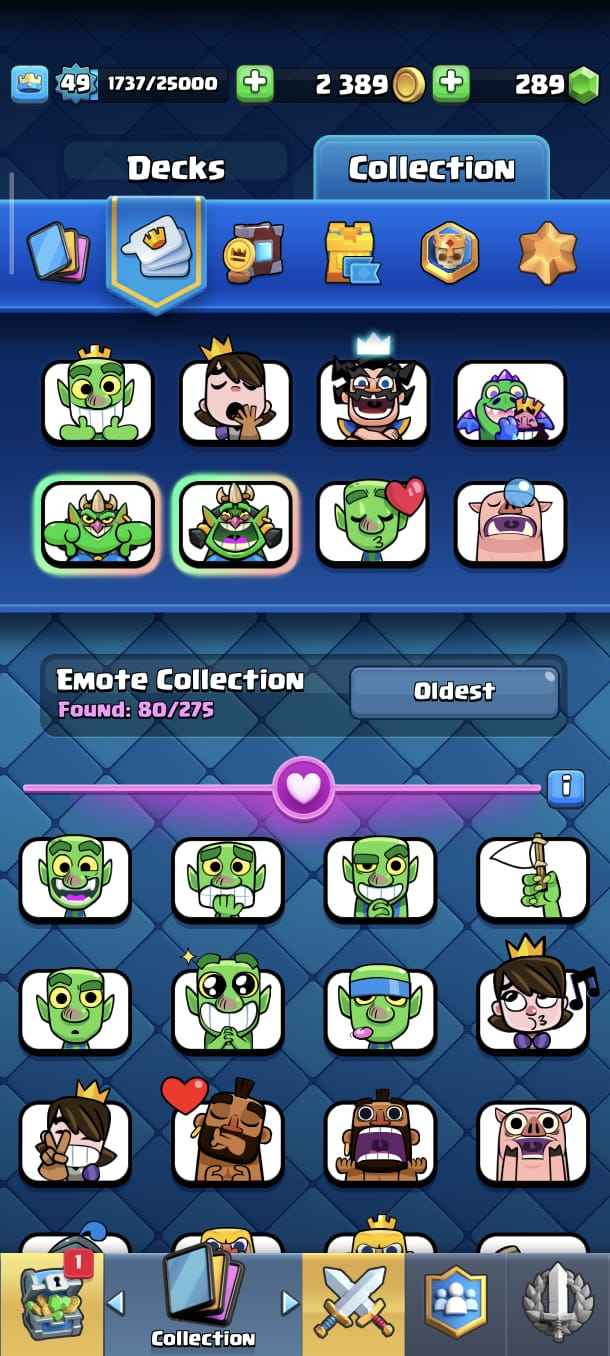Add gold with the plus button
The width and height of the screenshot is (610, 1356).
pyautogui.click(x=451, y=83)
